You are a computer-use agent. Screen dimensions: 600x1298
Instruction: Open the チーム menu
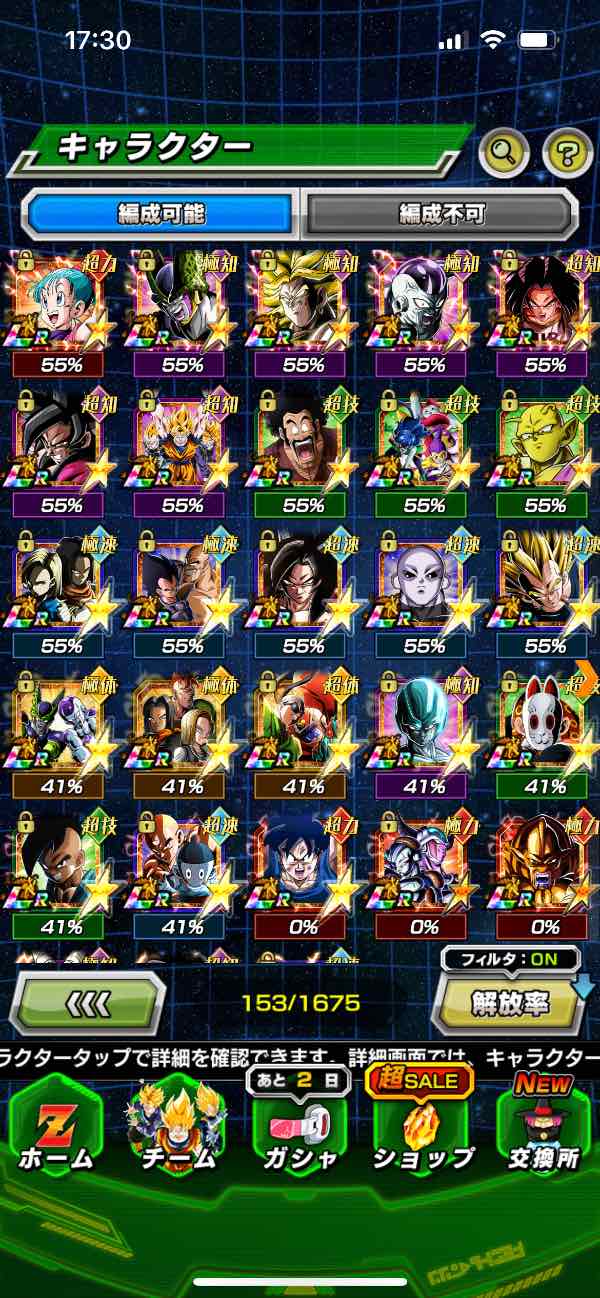coord(177,1128)
